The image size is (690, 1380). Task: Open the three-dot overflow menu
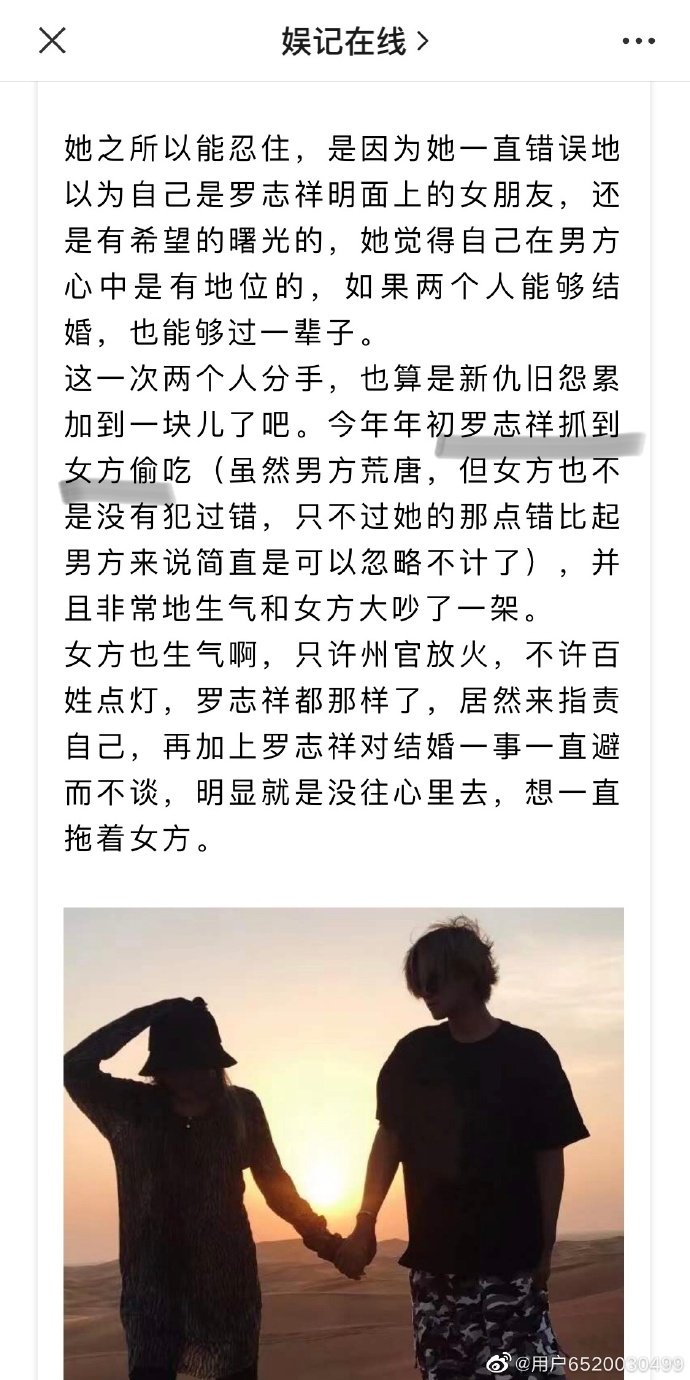pos(638,41)
